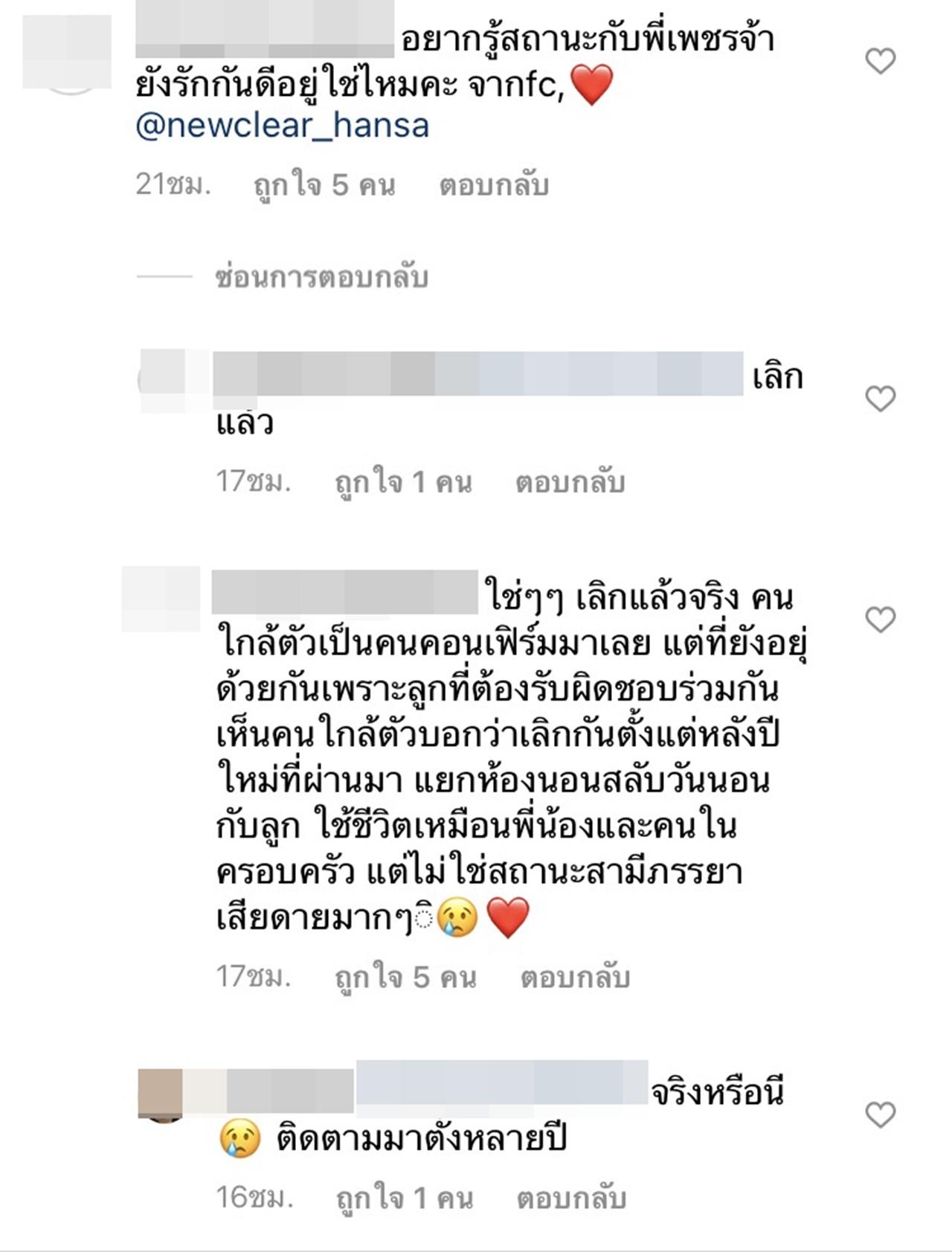The height and width of the screenshot is (1252, 952).
Task: Like the จริงหรือนี่ reply
Action: click(x=880, y=1114)
